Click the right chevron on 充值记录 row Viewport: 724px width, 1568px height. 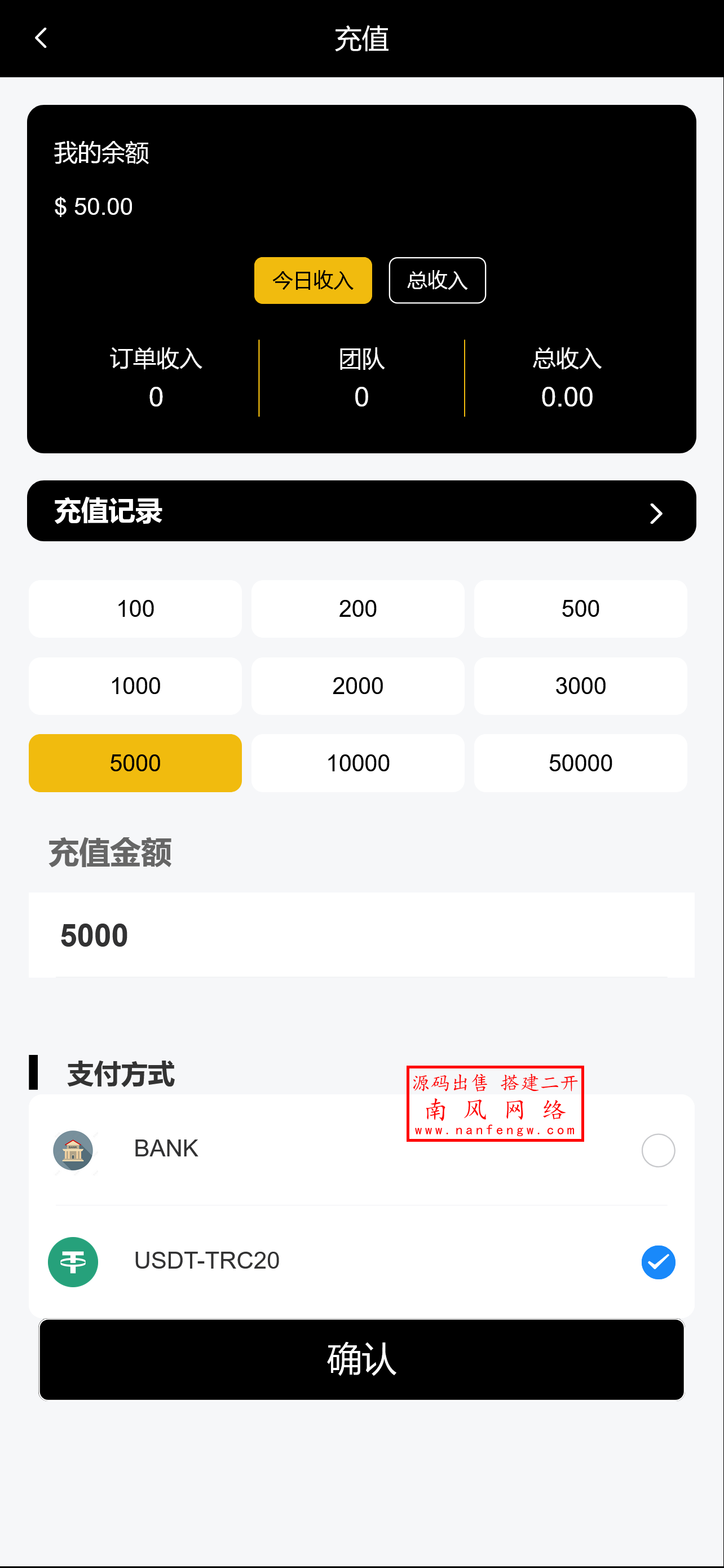pyautogui.click(x=656, y=513)
